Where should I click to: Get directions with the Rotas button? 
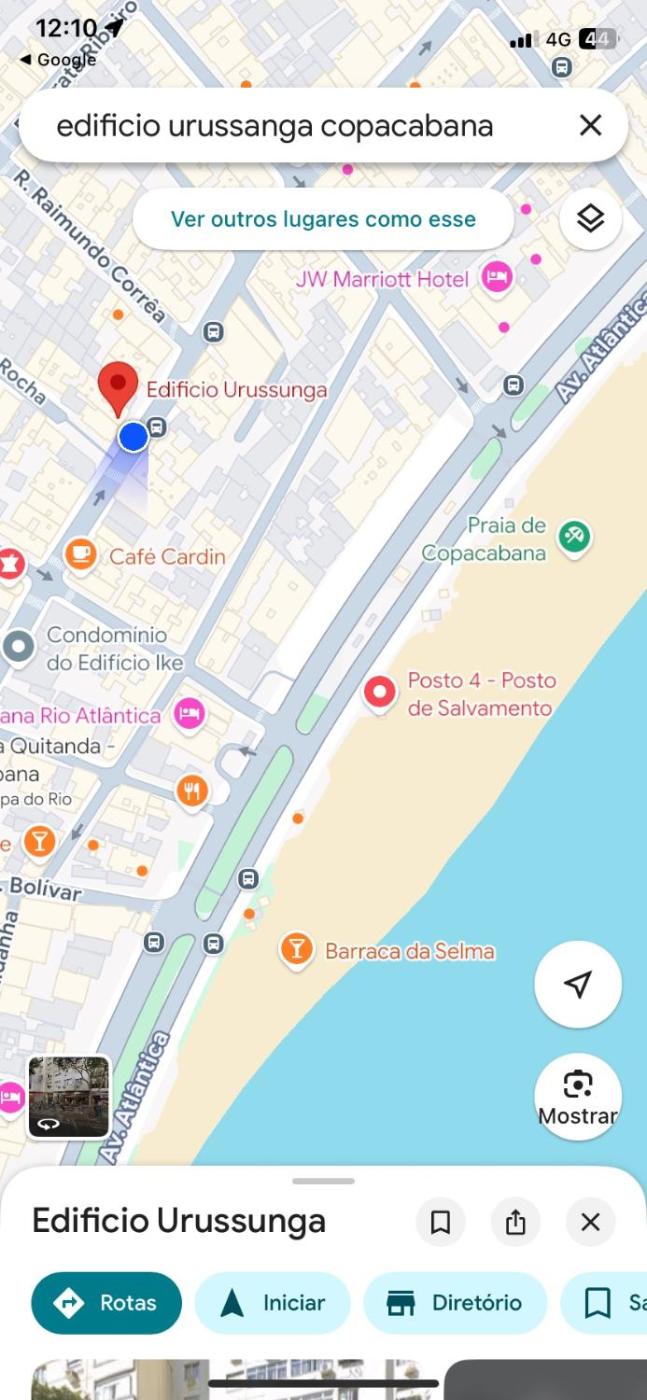107,1303
